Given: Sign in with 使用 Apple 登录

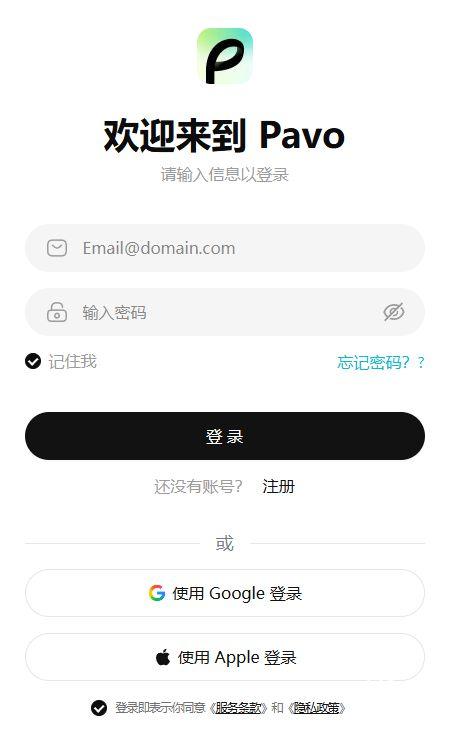Looking at the screenshot, I should [x=224, y=657].
